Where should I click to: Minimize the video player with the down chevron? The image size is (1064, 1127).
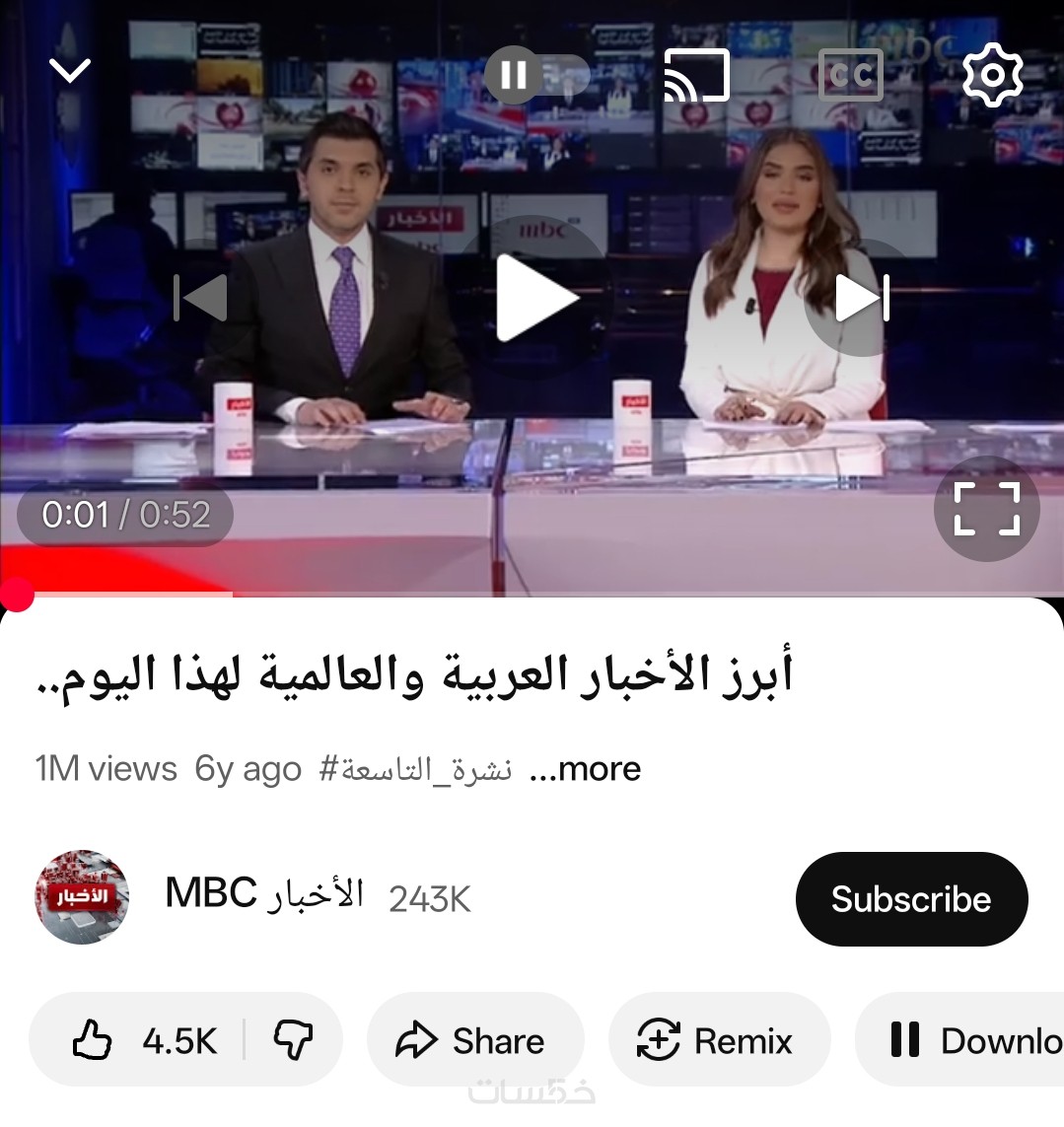tap(70, 71)
